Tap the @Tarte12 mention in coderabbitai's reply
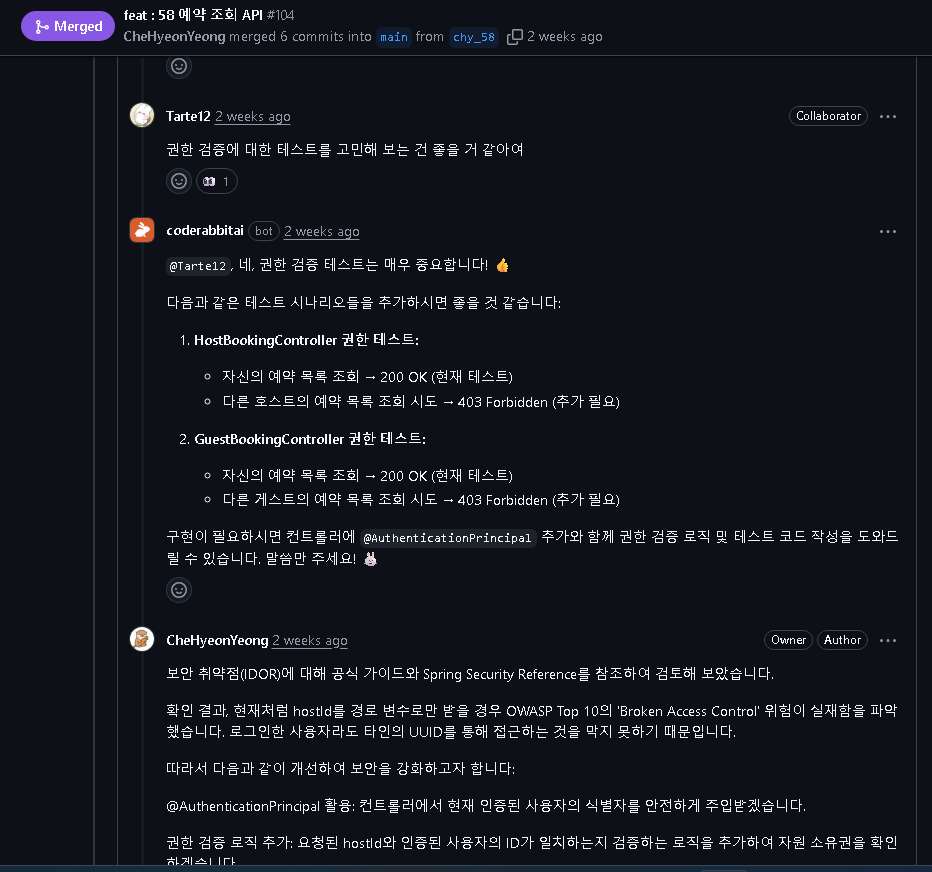Viewport: 932px width, 872px height. point(197,266)
